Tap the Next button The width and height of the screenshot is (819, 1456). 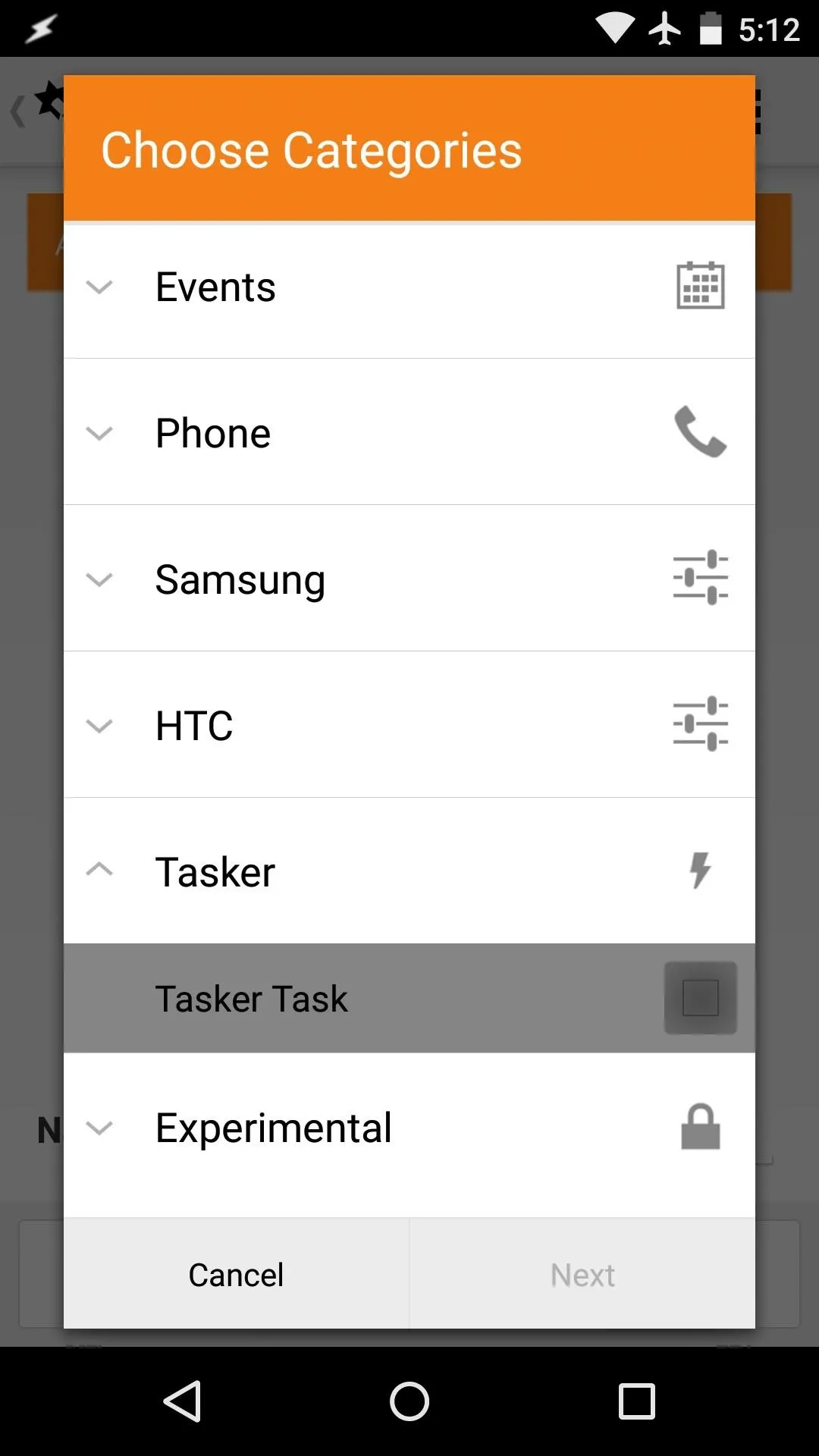[x=582, y=1274]
